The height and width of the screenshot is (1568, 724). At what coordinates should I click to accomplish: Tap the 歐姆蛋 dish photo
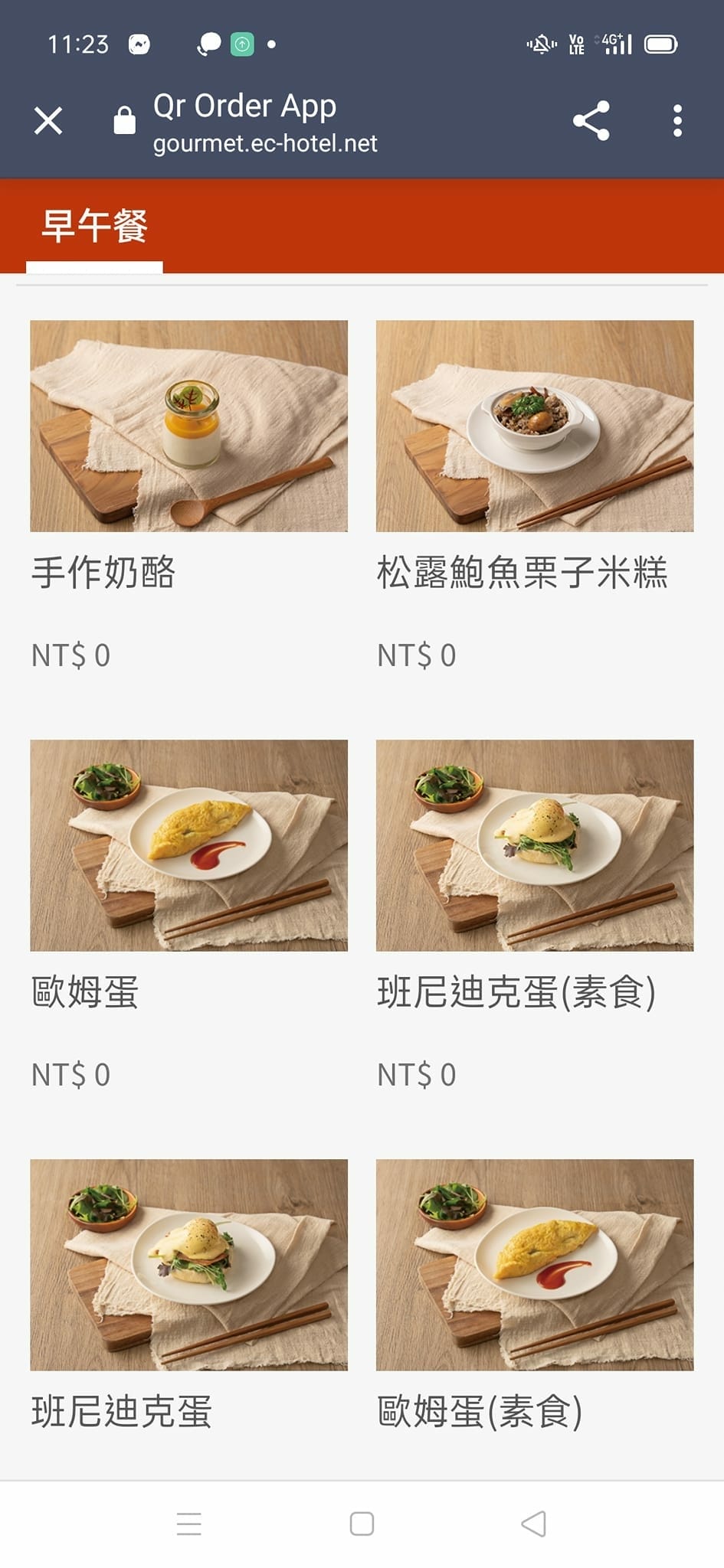pos(188,845)
